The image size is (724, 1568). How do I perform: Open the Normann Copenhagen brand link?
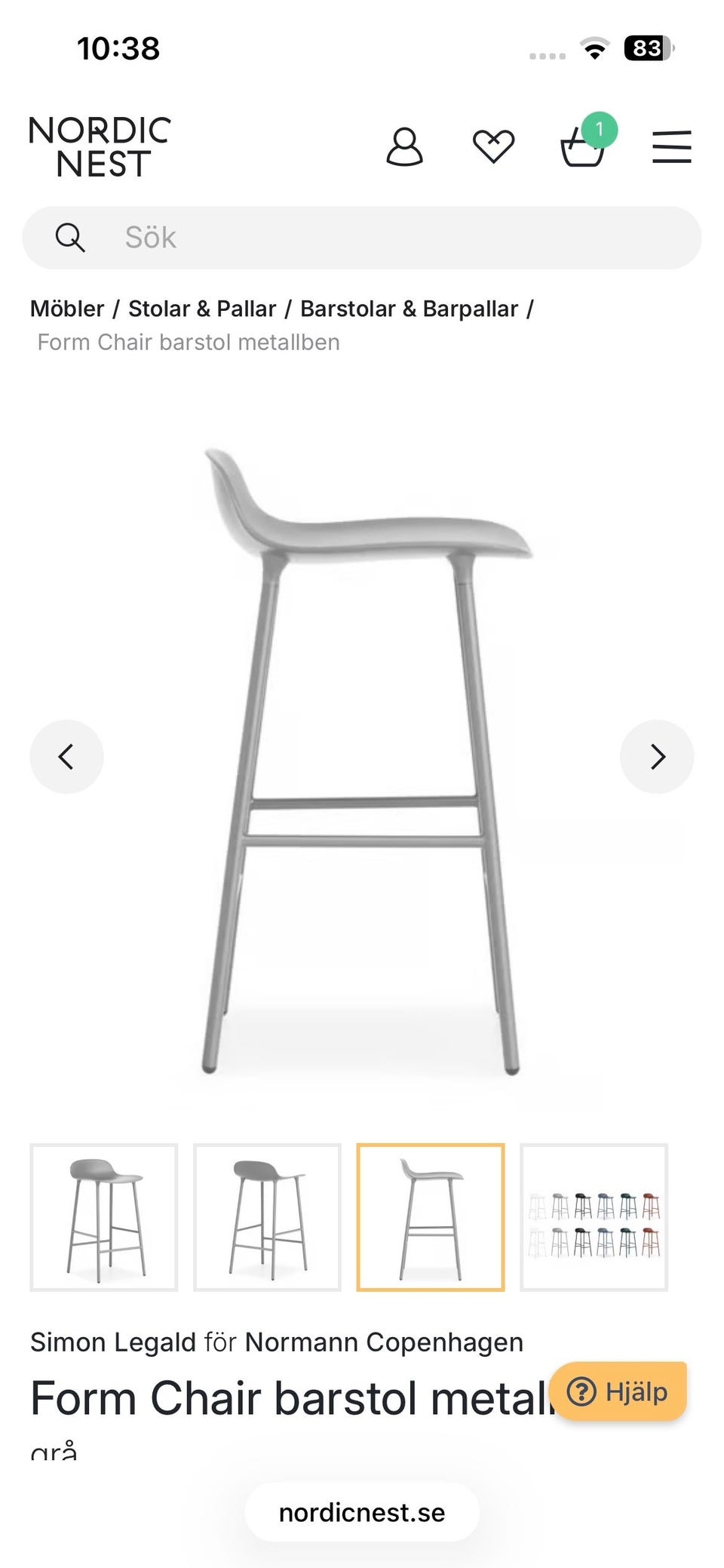[x=384, y=1342]
